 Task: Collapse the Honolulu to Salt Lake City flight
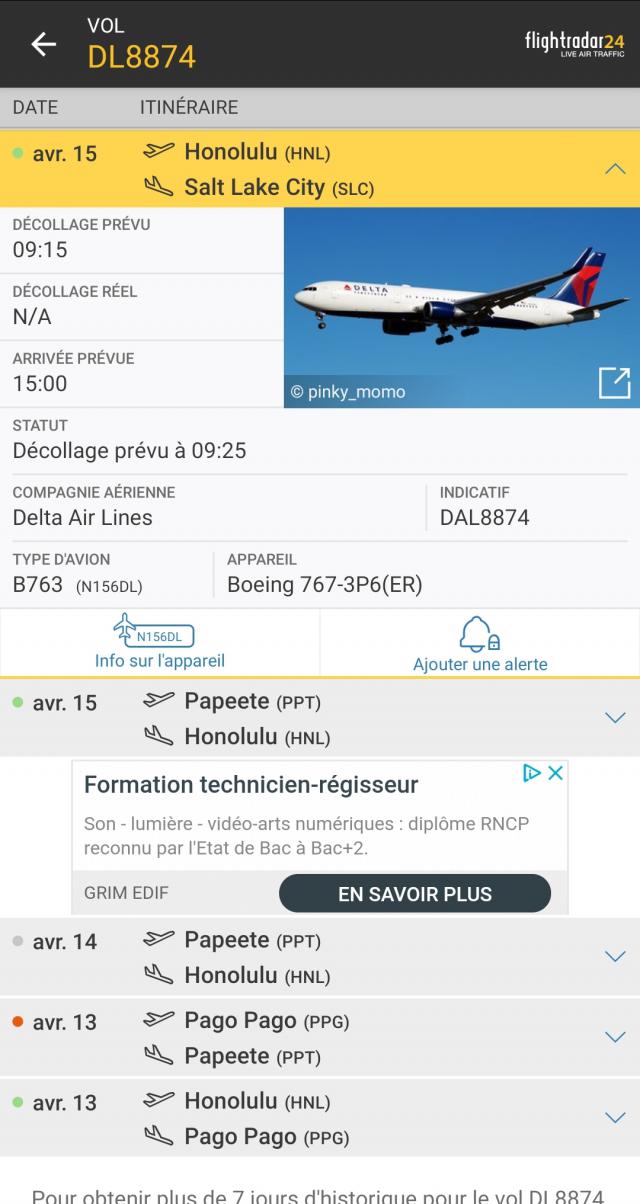point(615,169)
